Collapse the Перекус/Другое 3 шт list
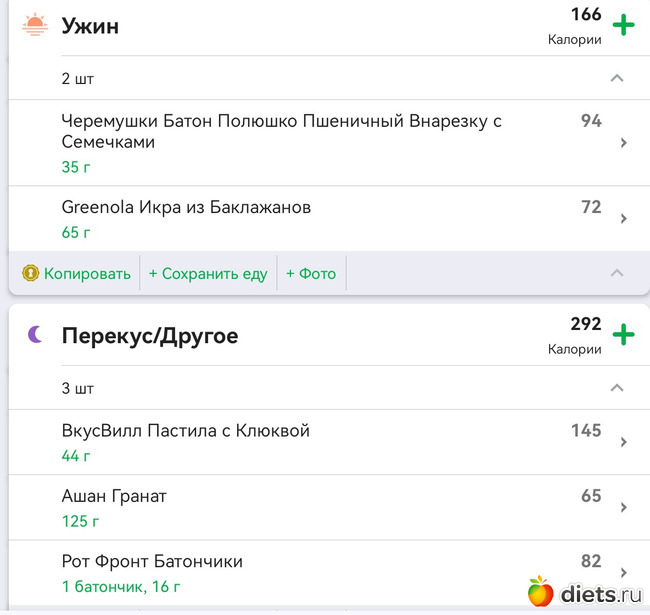Viewport: 650px width, 615px height. [617, 388]
